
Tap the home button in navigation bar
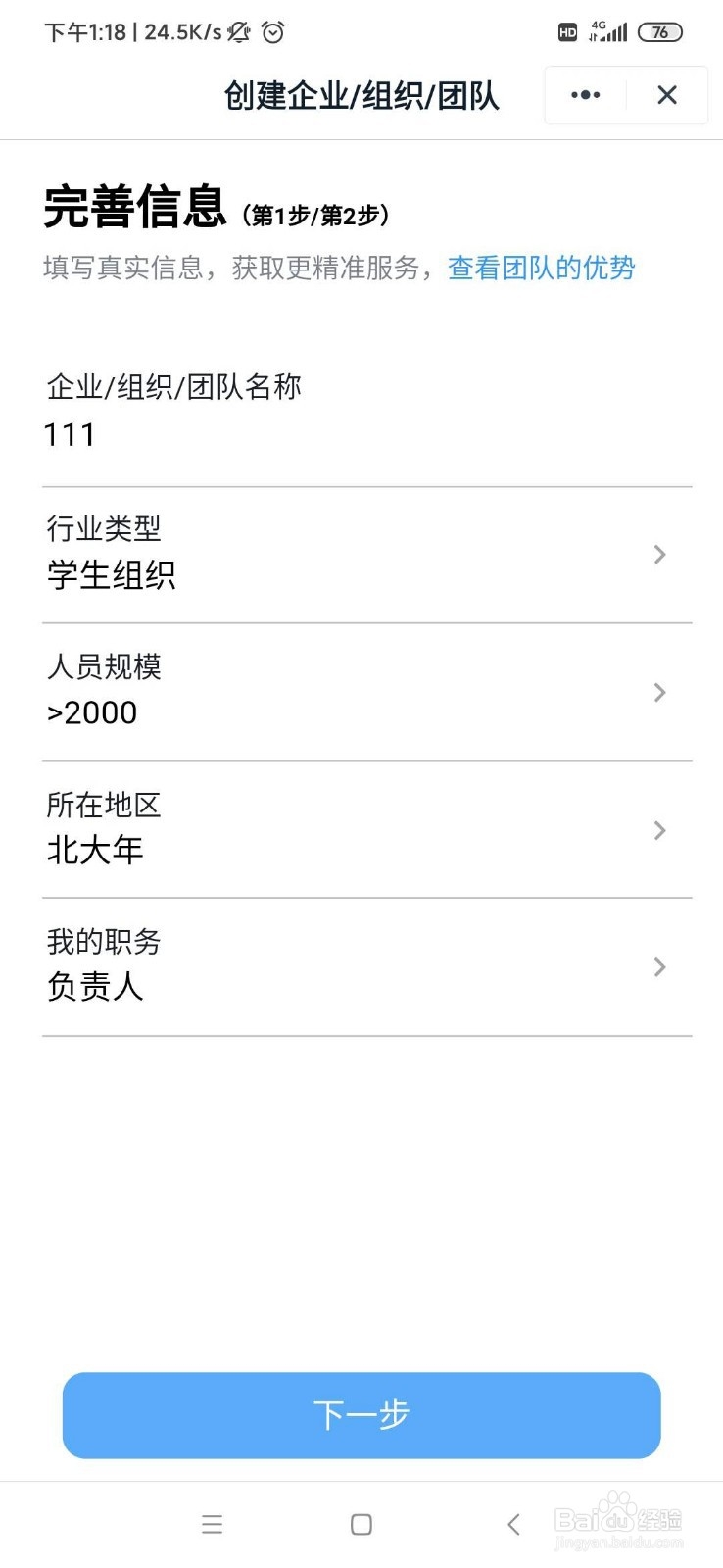361,1524
